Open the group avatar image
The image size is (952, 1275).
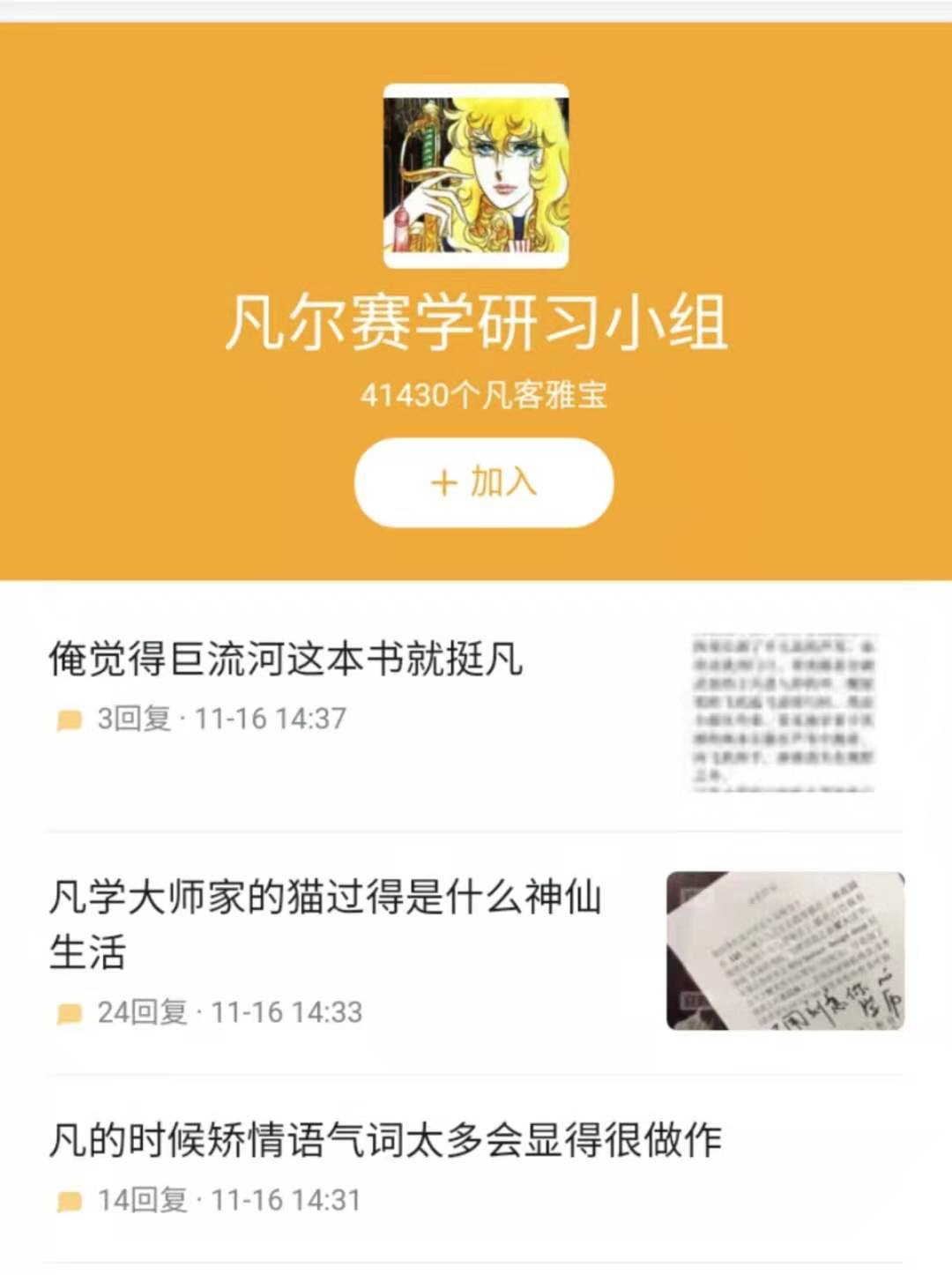pos(476,175)
